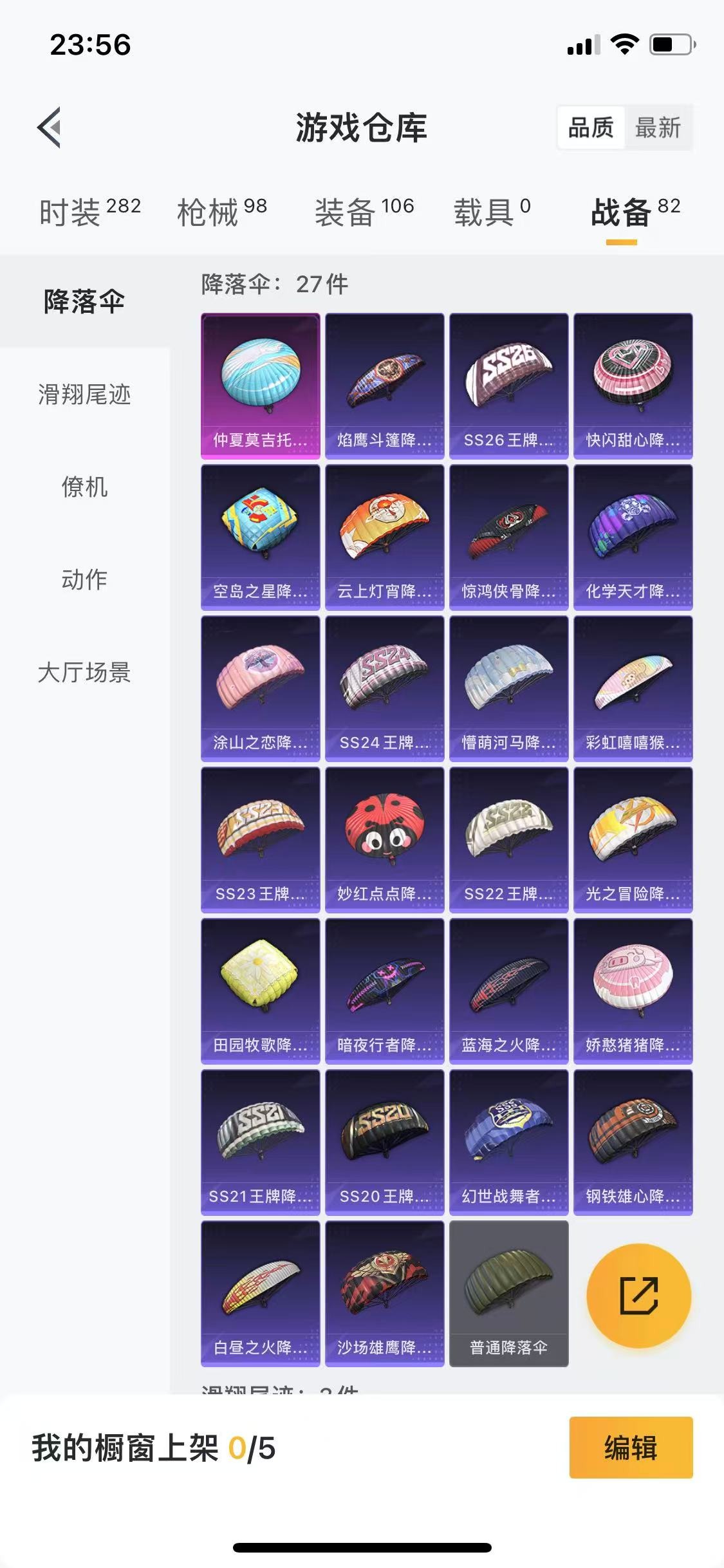Screen dimensions: 724x1568
Task: Tap the 编辑 button
Action: [631, 1448]
